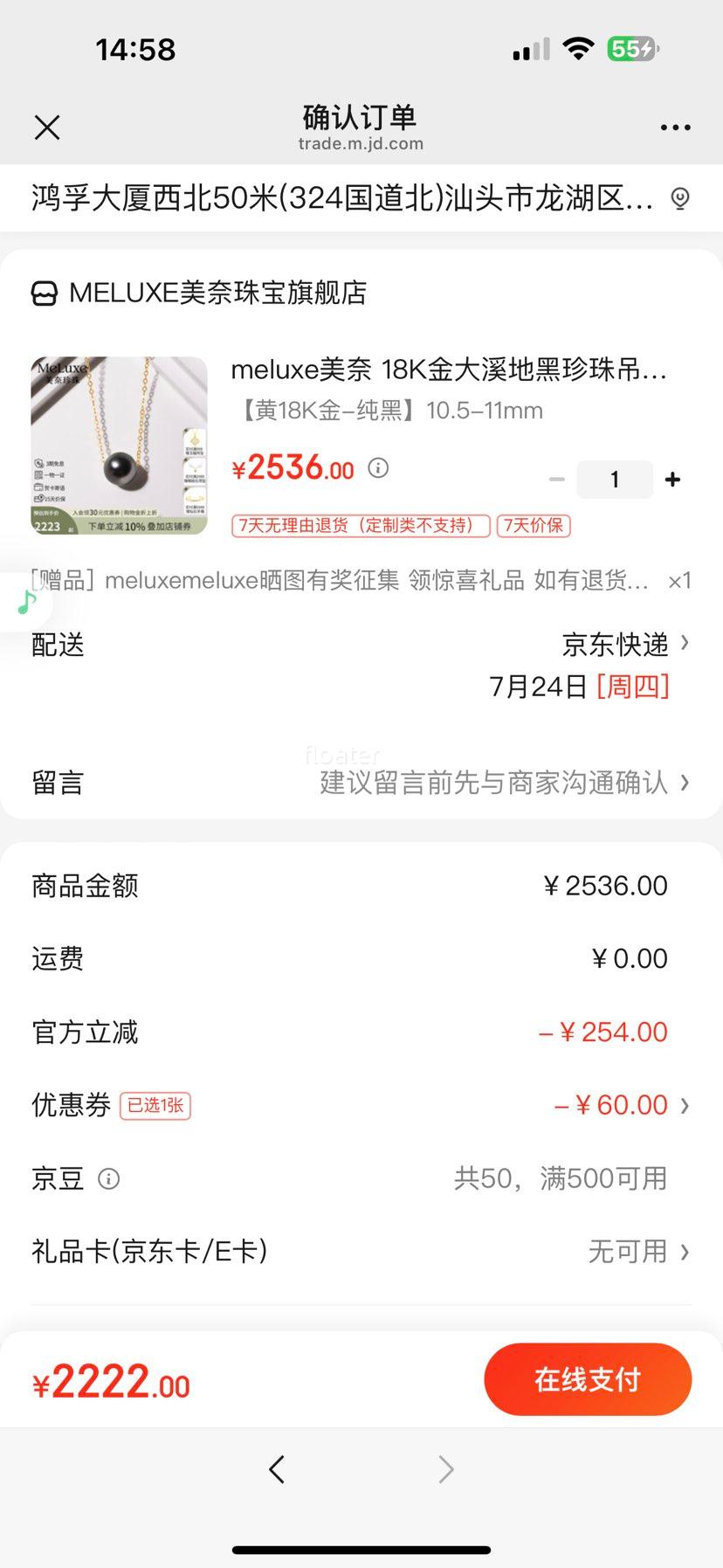Decrease item quantity with minus
The width and height of the screenshot is (723, 1568).
click(x=557, y=480)
